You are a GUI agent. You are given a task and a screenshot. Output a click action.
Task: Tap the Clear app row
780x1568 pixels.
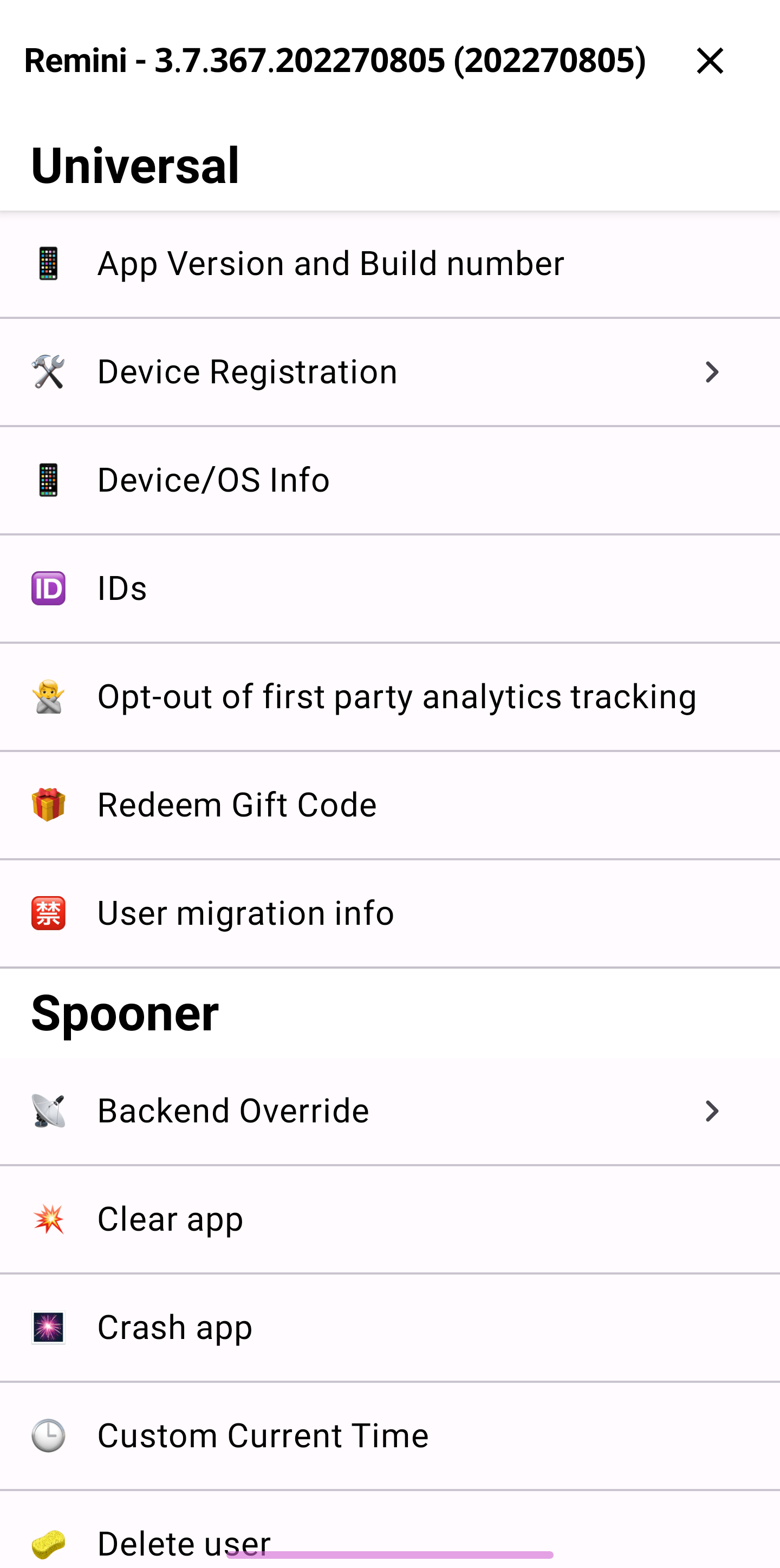coord(389,1219)
